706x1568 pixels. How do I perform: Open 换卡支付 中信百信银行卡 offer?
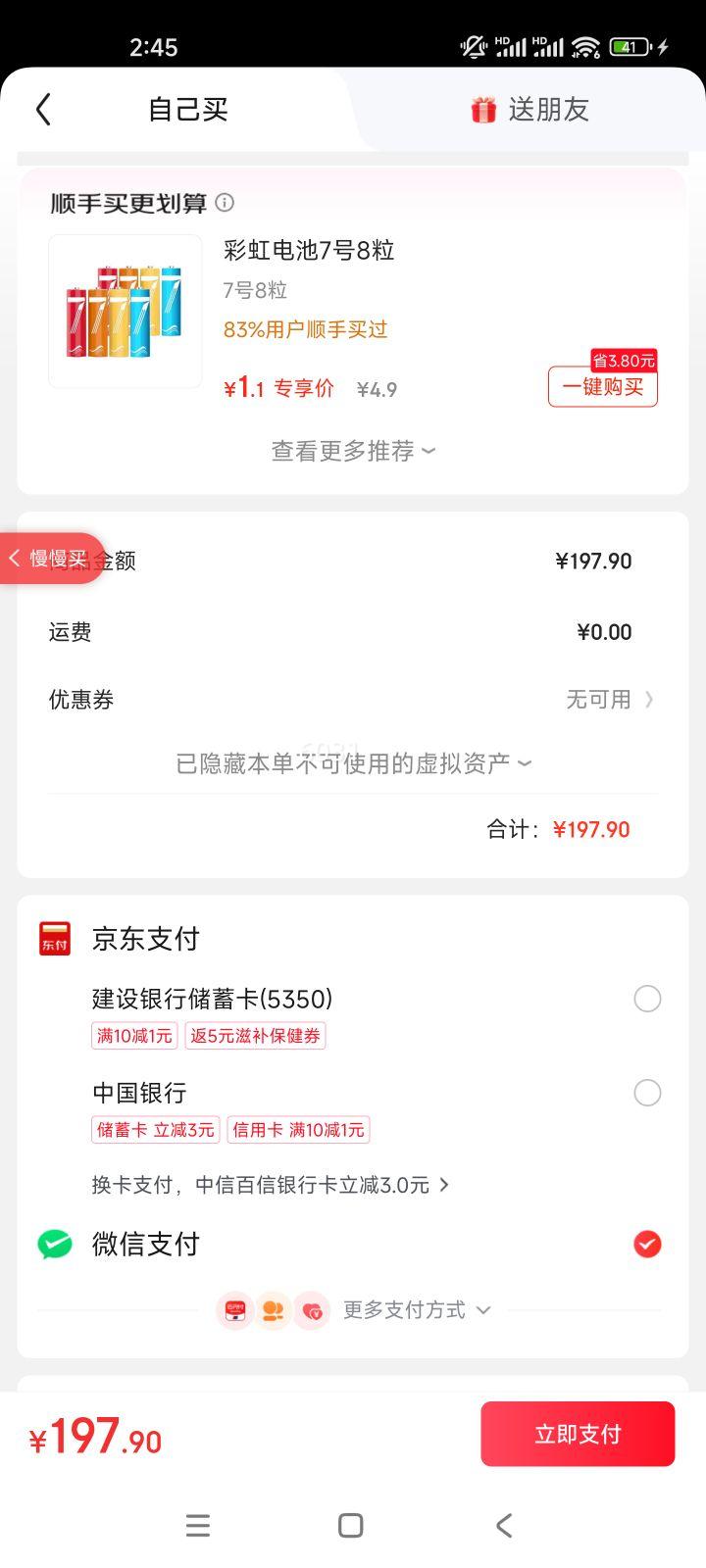pyautogui.click(x=270, y=1185)
